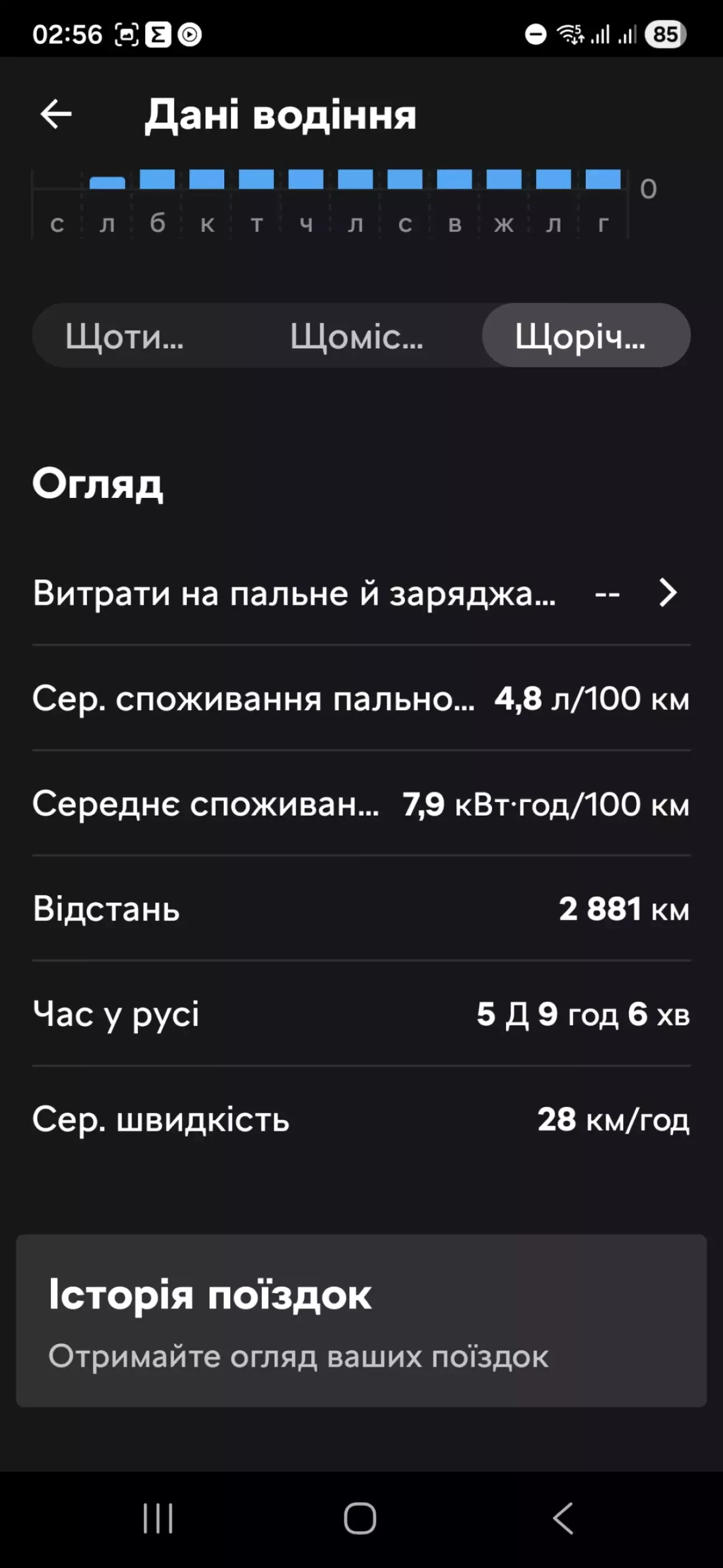723x1568 pixels.
Task: Tap the Час у русі row
Action: [361, 1015]
